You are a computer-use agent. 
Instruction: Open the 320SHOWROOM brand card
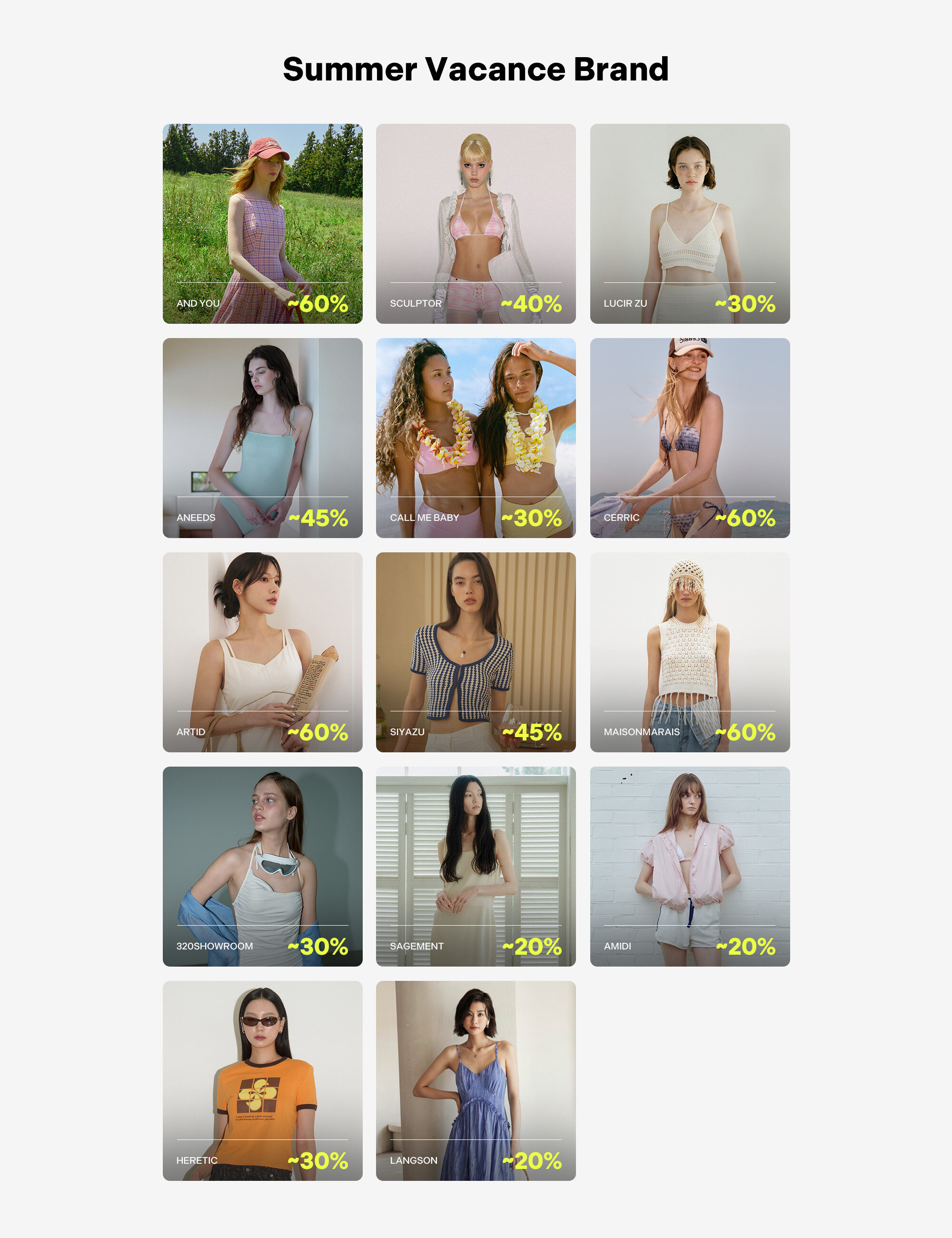(262, 866)
